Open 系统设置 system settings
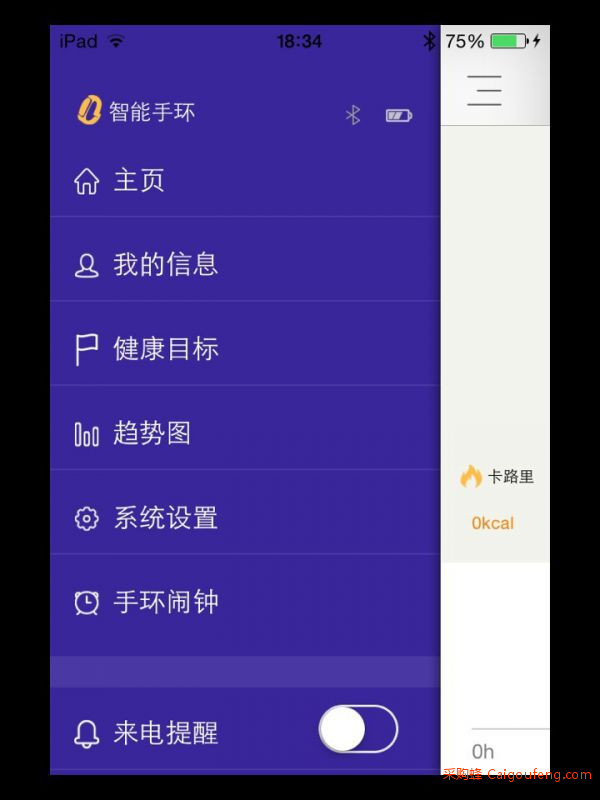The width and height of the screenshot is (600, 800). [x=165, y=518]
